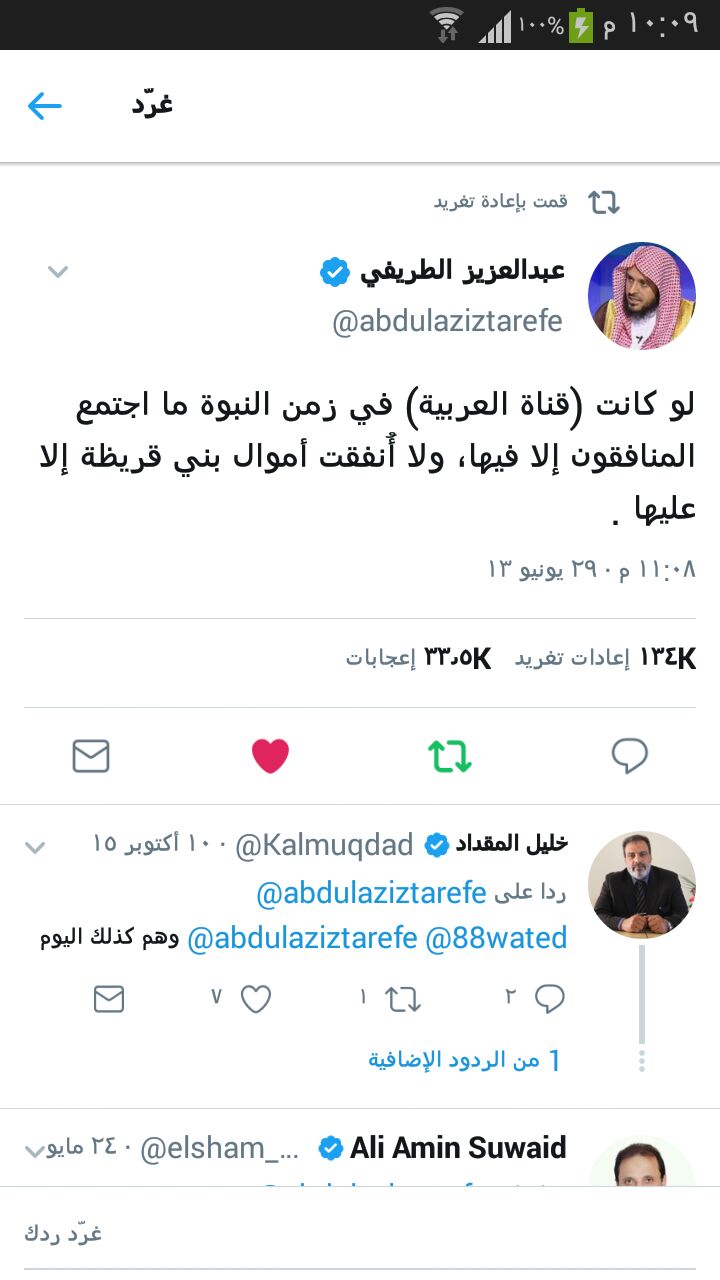Send خليل المقداد's reply by message
This screenshot has width=720, height=1280.
[x=108, y=998]
